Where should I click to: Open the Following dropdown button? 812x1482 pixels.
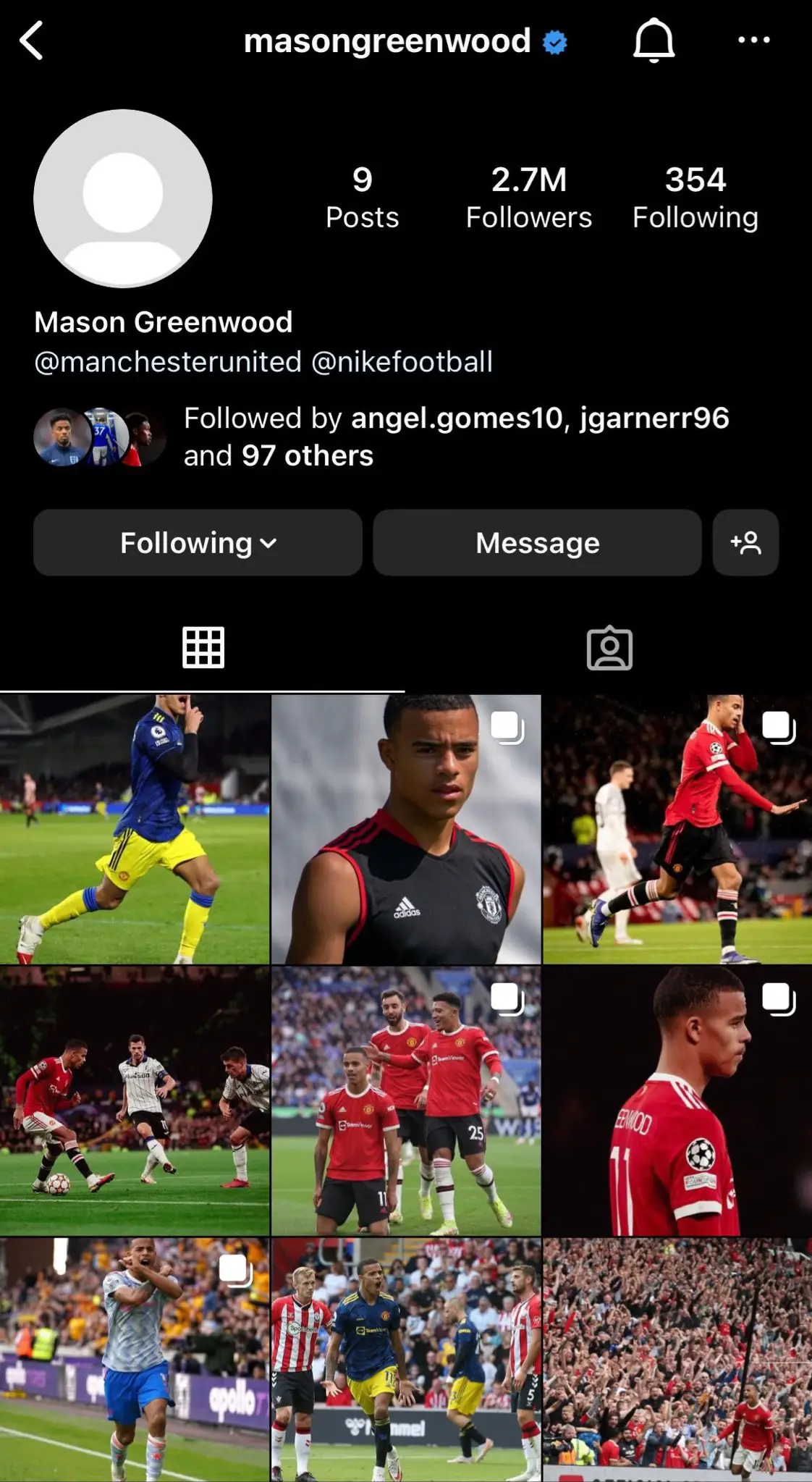(197, 543)
